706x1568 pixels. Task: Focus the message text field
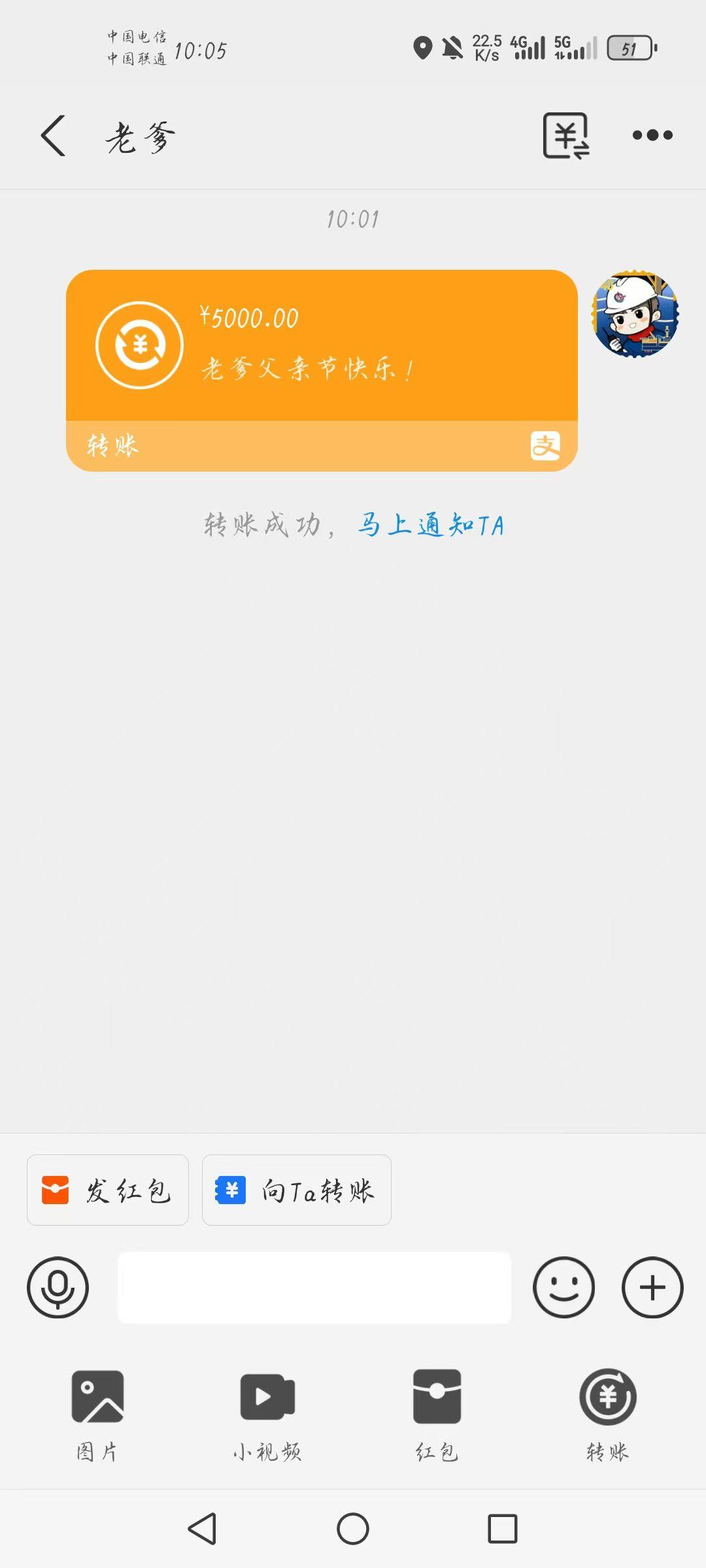pyautogui.click(x=314, y=1287)
